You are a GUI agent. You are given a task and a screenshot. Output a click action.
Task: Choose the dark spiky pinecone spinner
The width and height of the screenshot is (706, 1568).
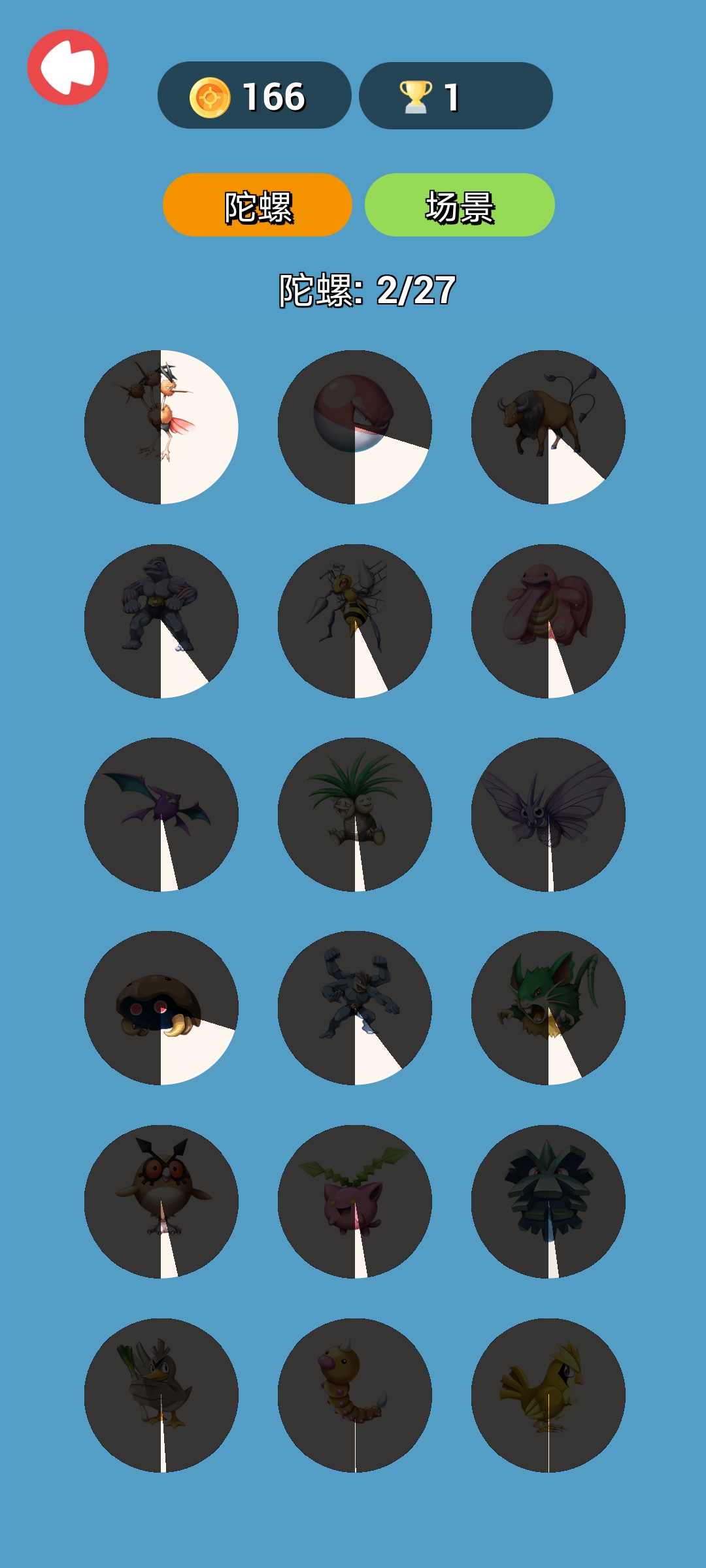pos(548,1201)
